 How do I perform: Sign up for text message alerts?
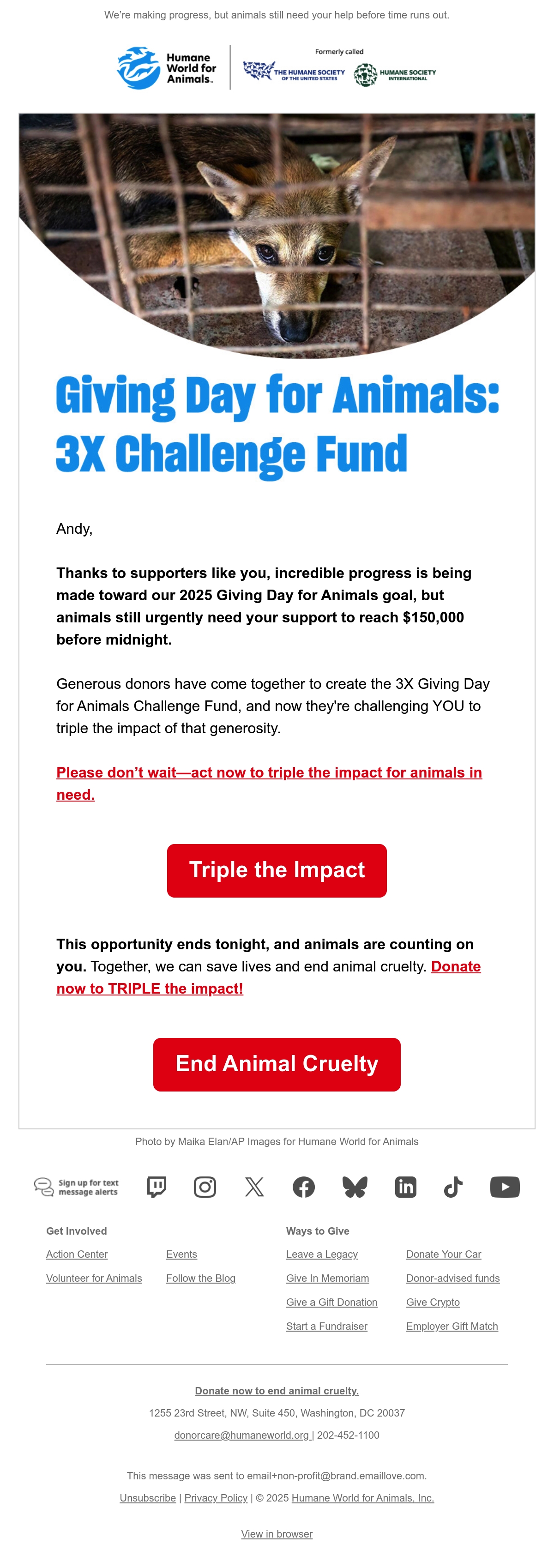[x=77, y=1188]
